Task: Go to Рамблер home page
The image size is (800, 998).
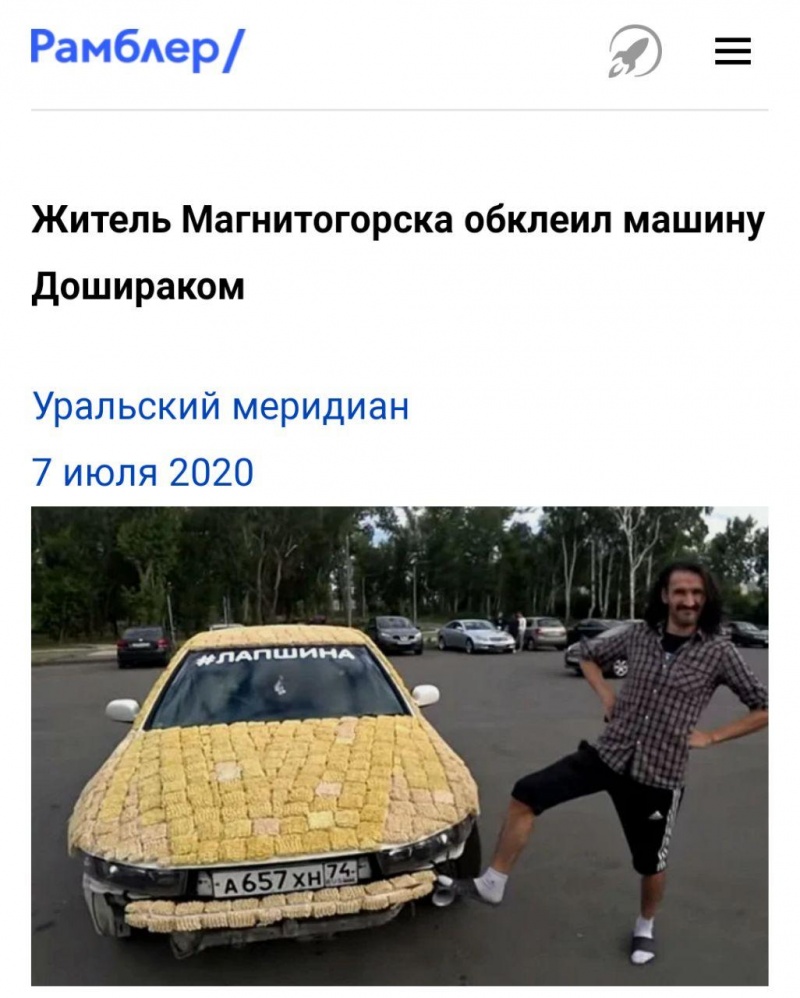Action: [x=137, y=50]
